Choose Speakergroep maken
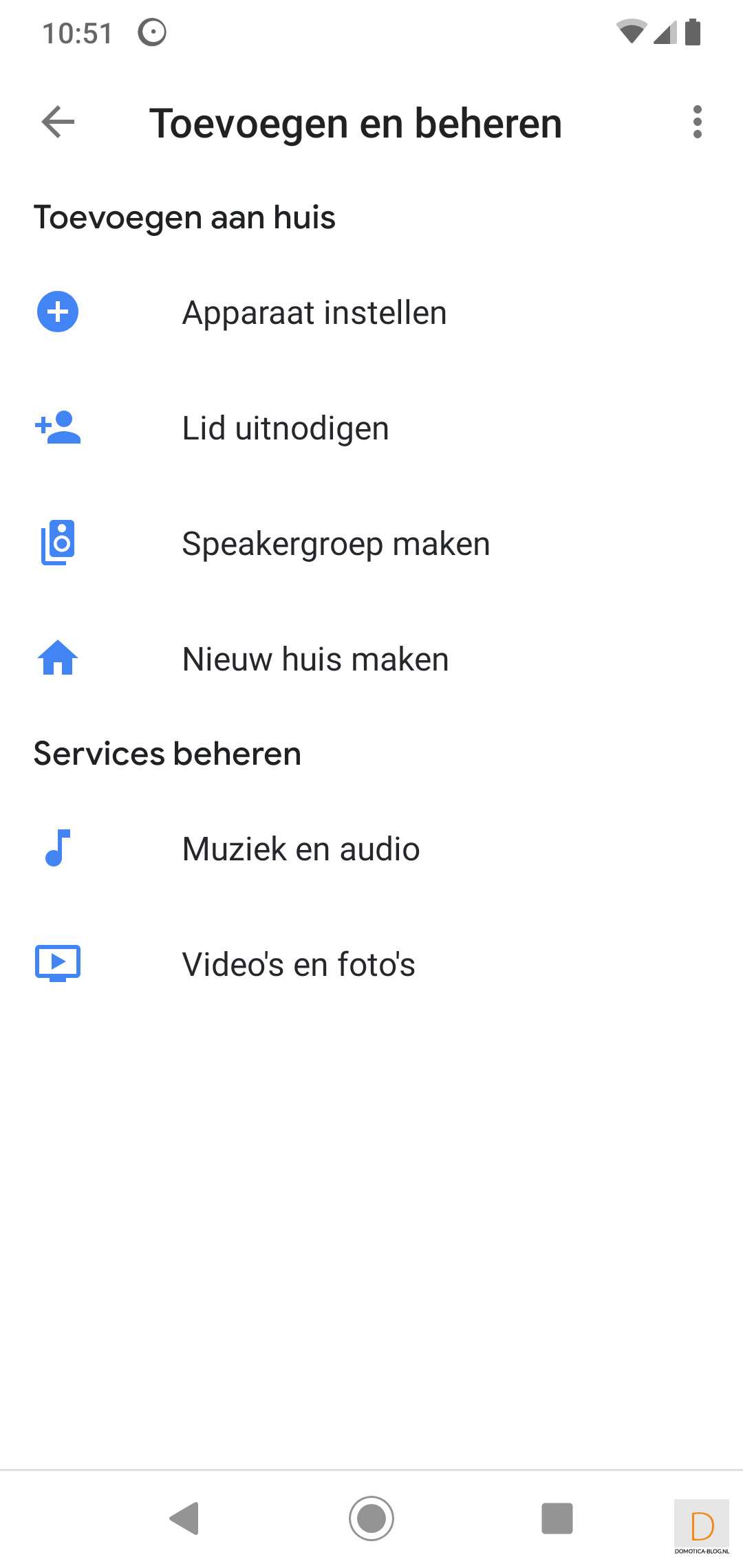The image size is (743, 1568). (x=335, y=543)
